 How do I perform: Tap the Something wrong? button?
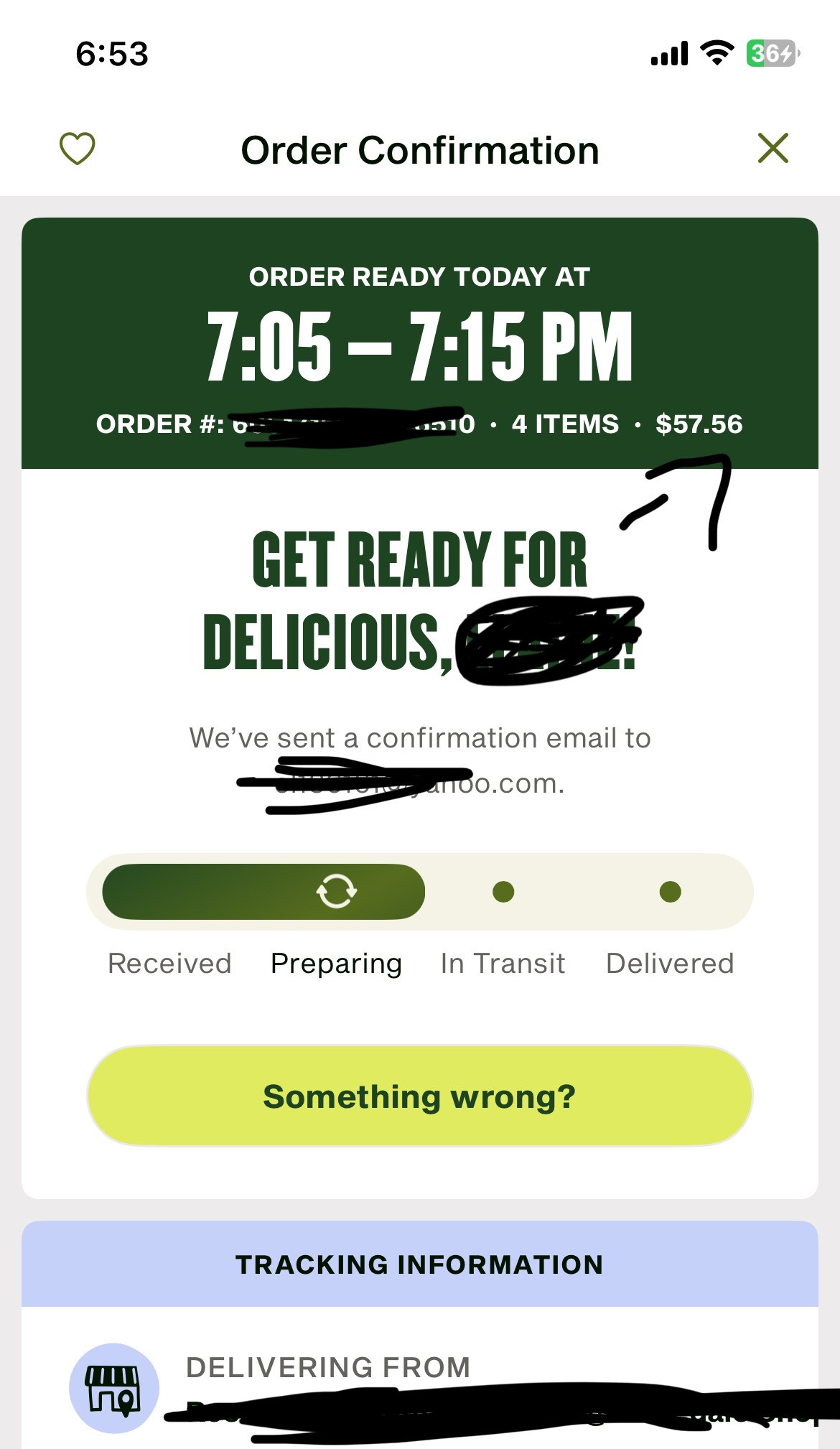419,1096
